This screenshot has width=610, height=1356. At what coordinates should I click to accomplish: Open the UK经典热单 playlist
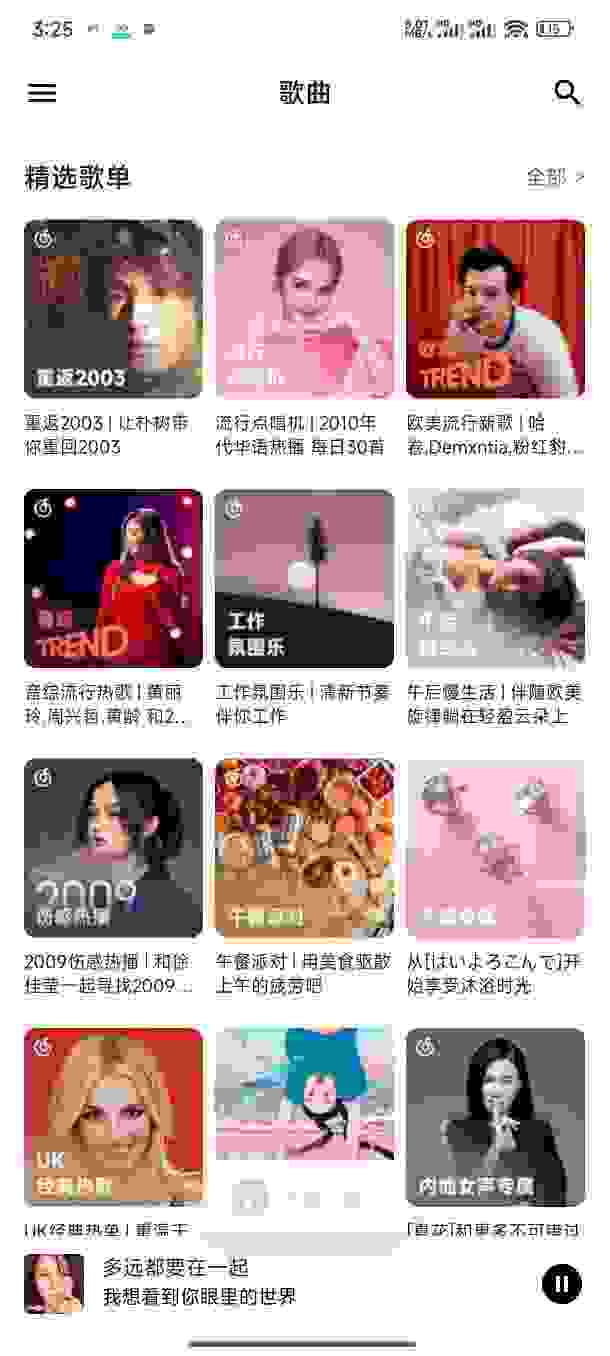point(113,1116)
